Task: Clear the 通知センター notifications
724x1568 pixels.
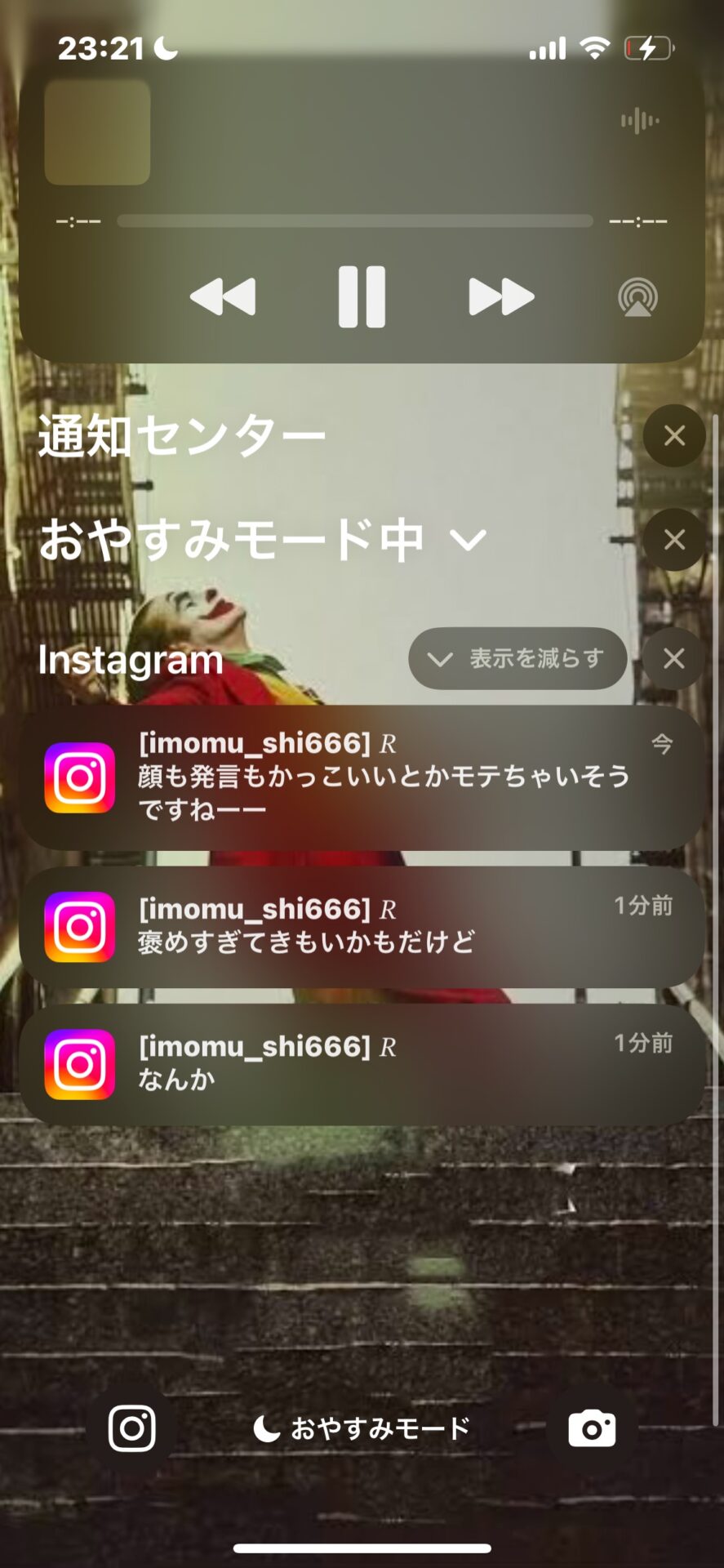Action: [x=674, y=436]
